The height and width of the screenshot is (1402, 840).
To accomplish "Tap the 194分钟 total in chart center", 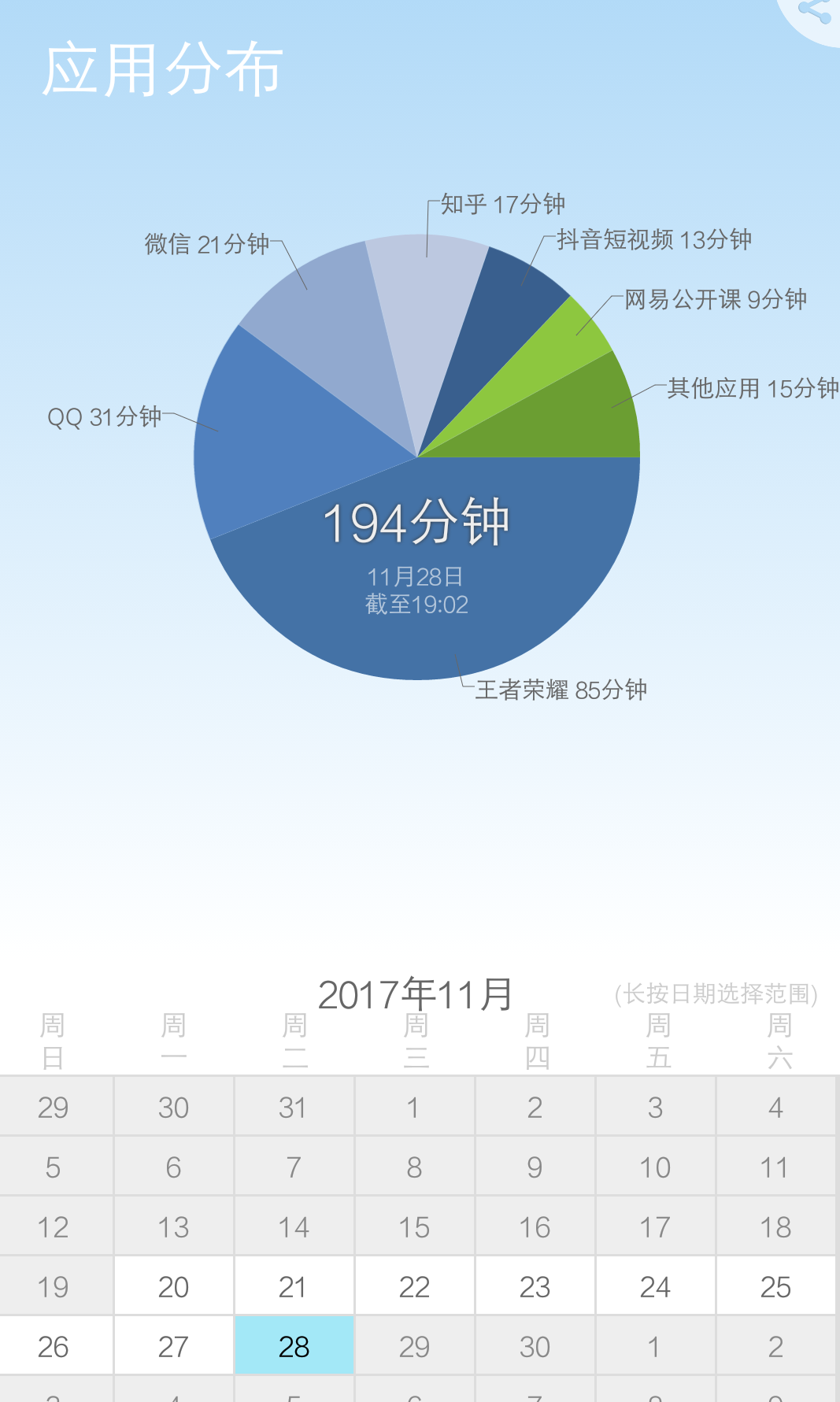I will coord(419,521).
